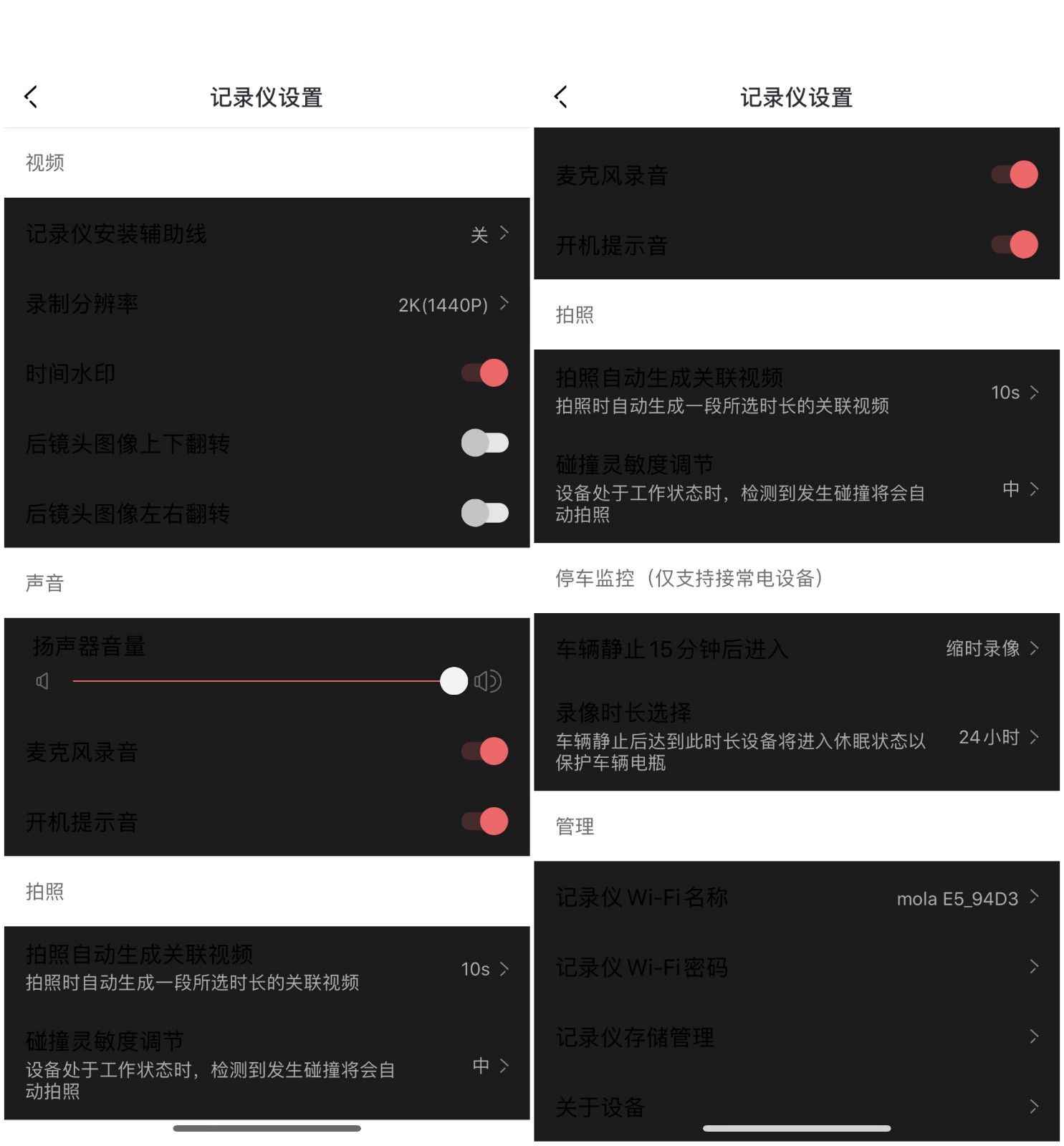
Task: Open 记录仪安装辅助线 setting
Action: point(267,233)
